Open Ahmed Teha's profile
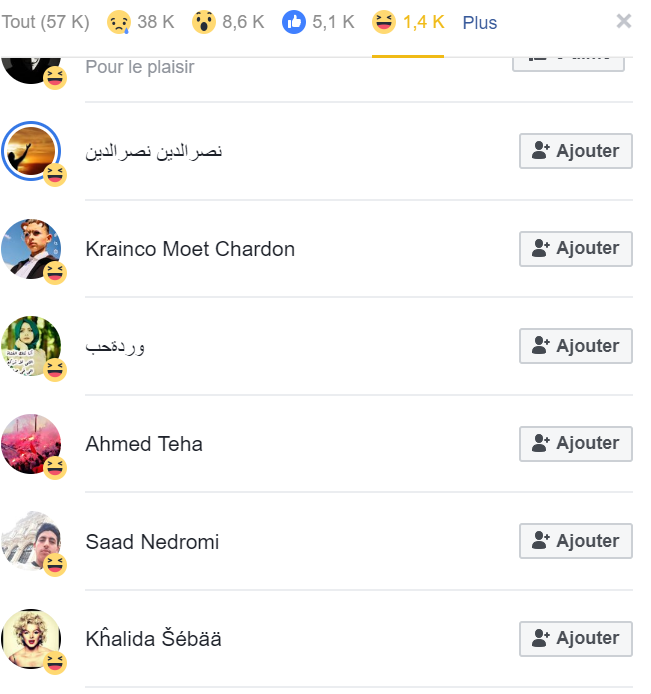 144,444
